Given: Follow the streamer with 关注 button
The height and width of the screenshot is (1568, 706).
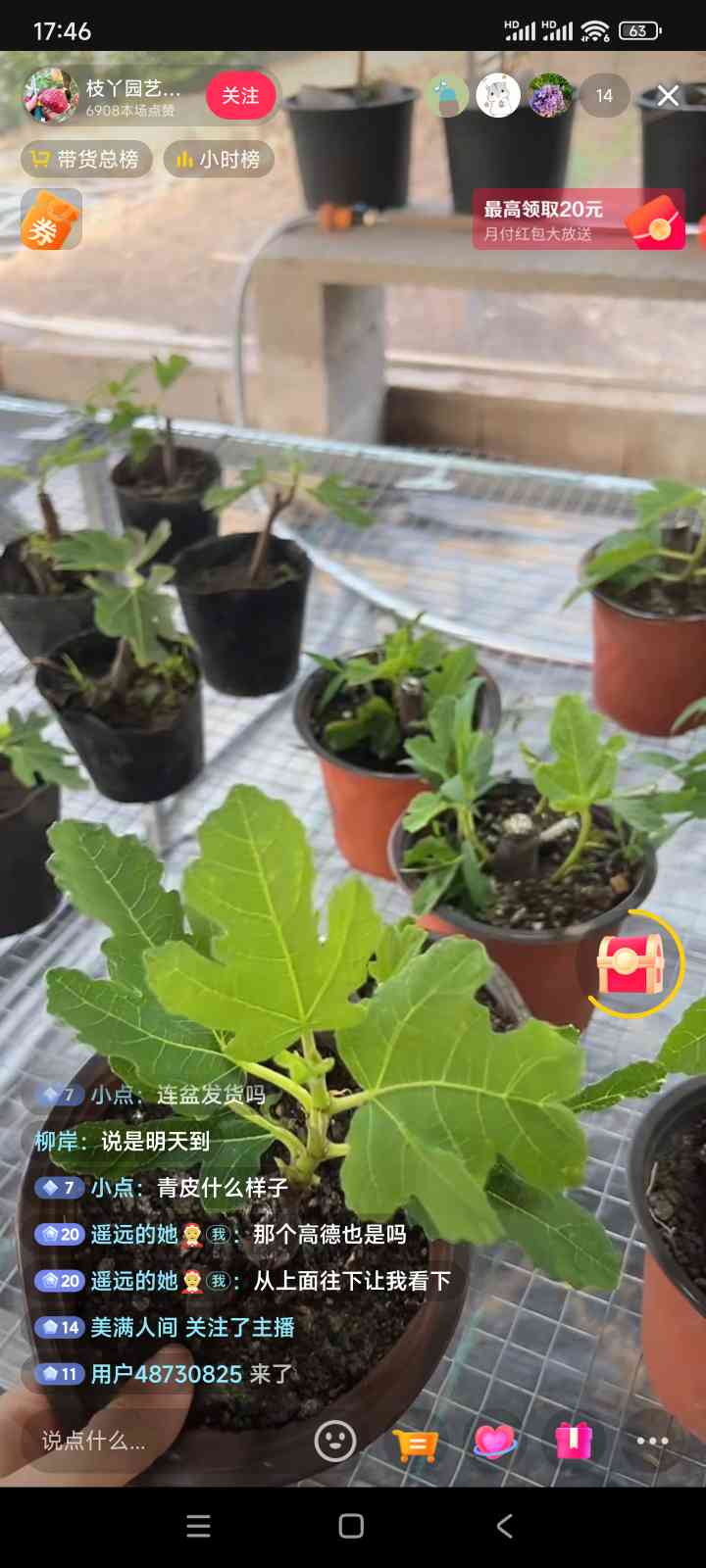Looking at the screenshot, I should pyautogui.click(x=240, y=96).
